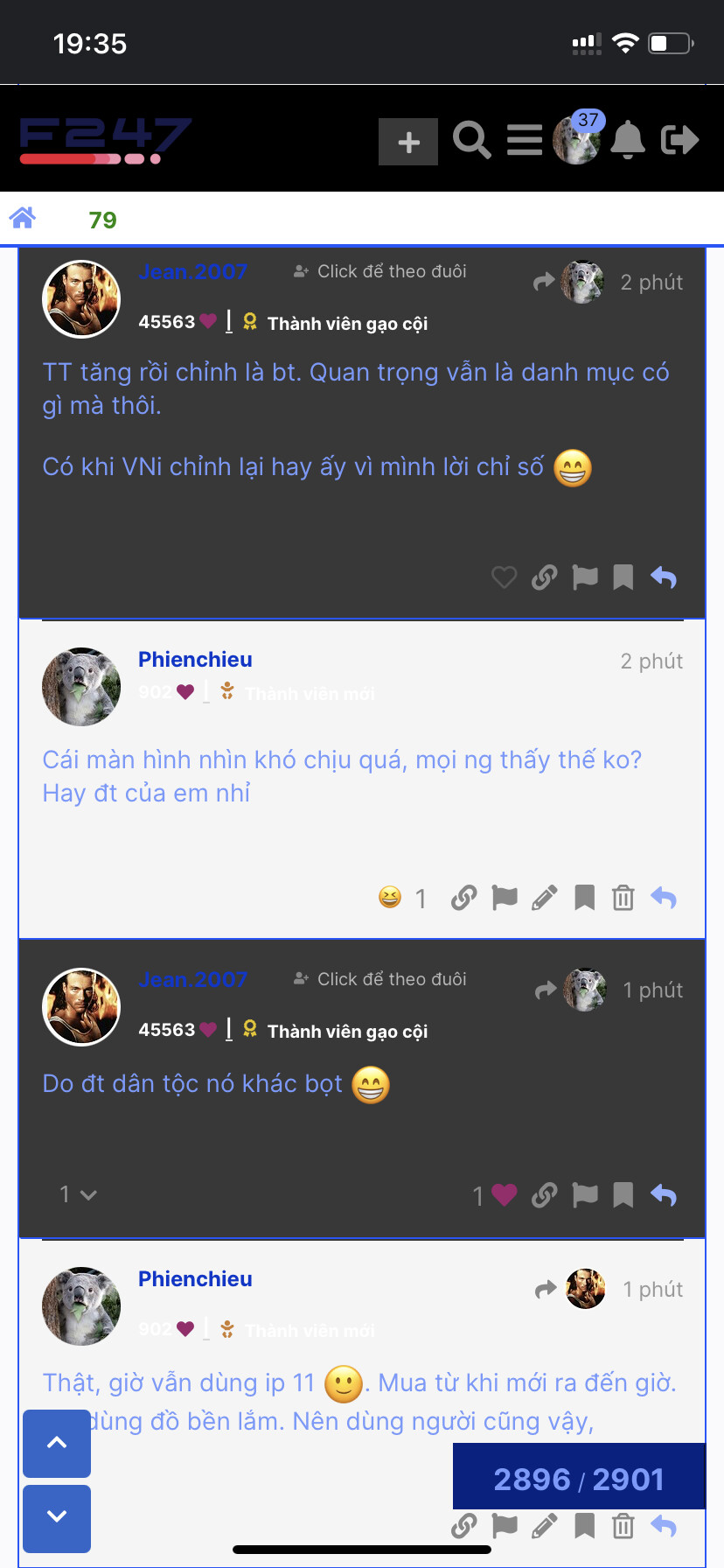Open profile avatar with 37 badge
The height and width of the screenshot is (1568, 724).
click(x=577, y=140)
